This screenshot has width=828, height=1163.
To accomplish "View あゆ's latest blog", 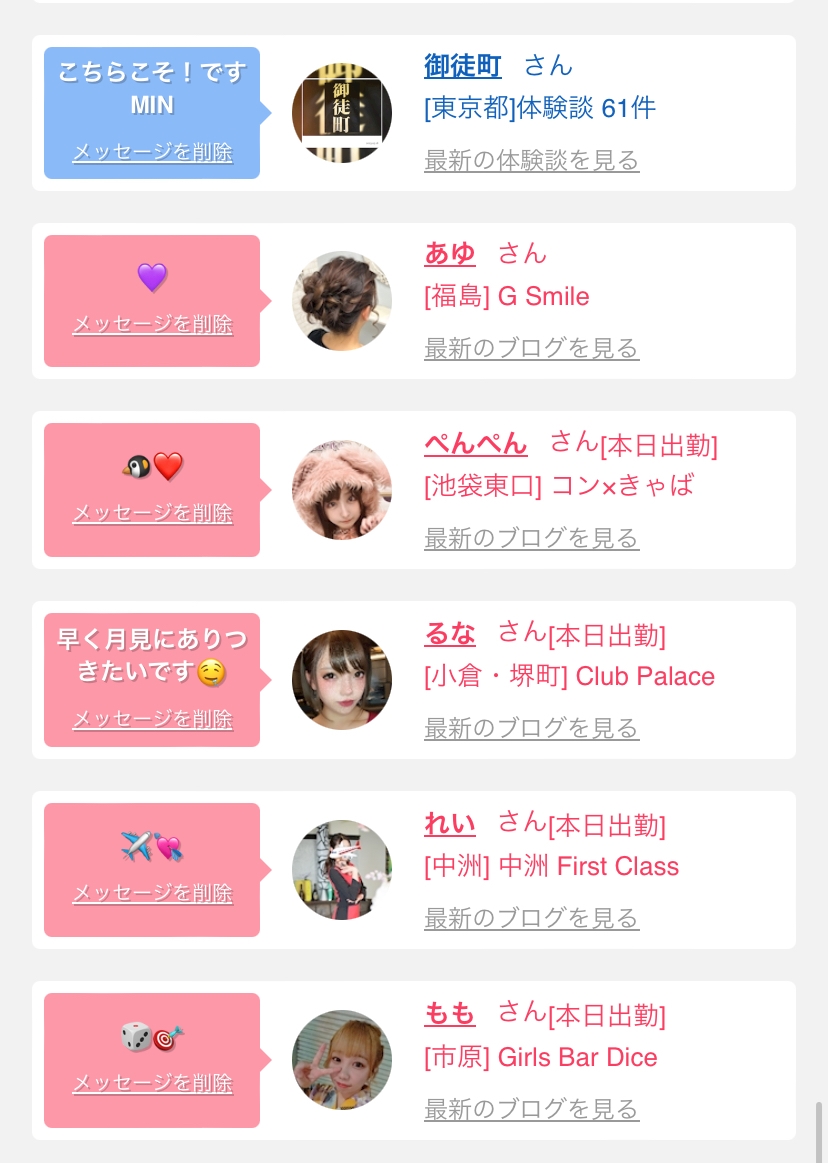I will [x=532, y=348].
